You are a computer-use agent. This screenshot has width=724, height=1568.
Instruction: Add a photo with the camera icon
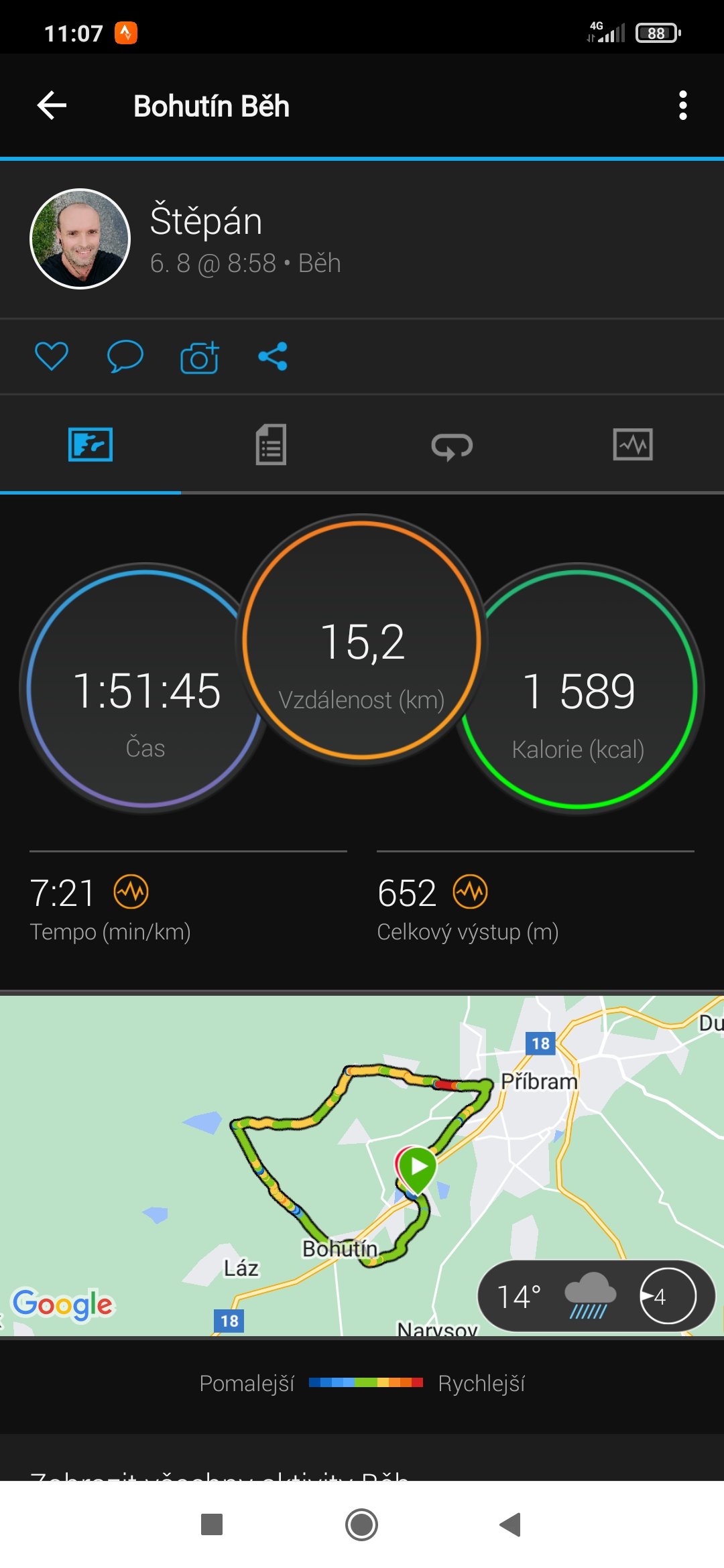[199, 356]
